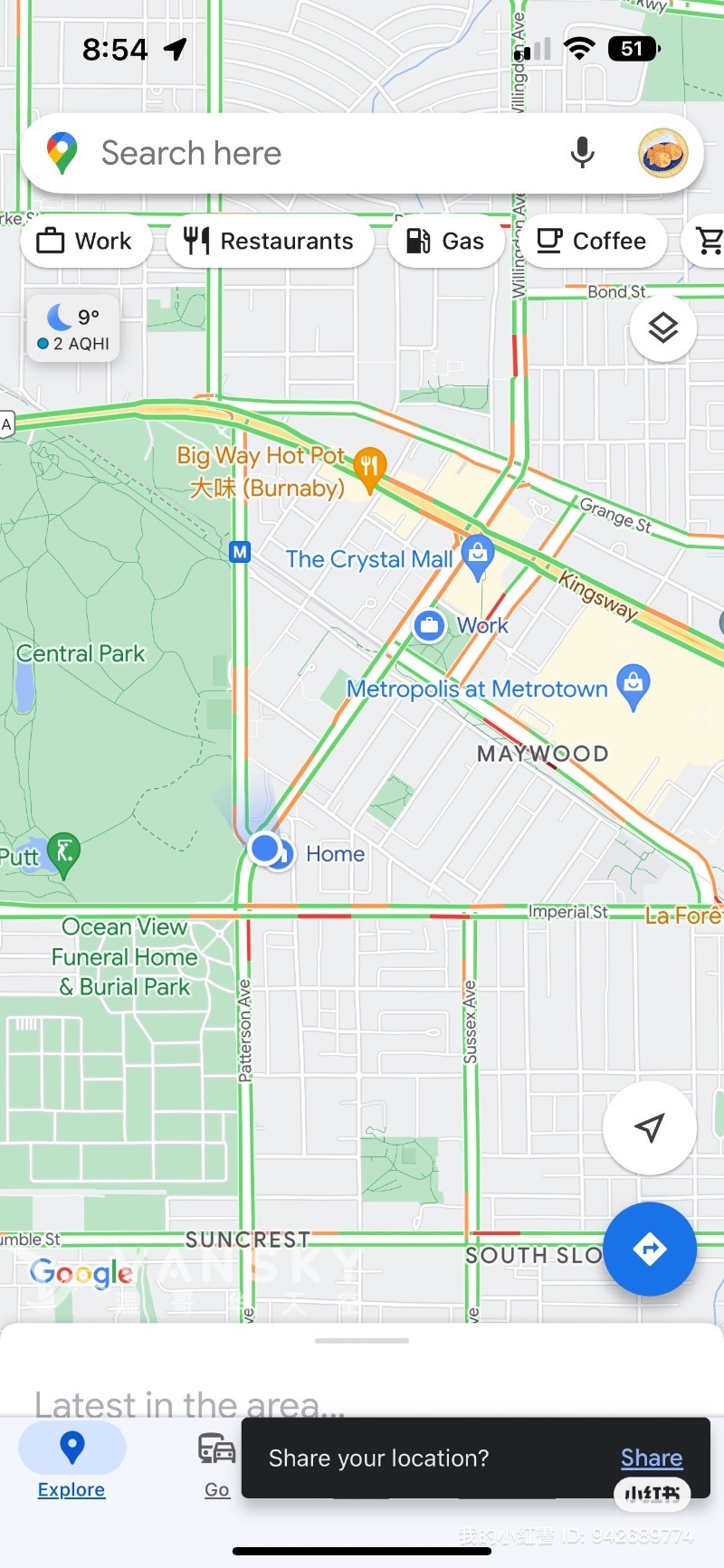
Task: Filter the map by Restaurants
Action: (270, 241)
